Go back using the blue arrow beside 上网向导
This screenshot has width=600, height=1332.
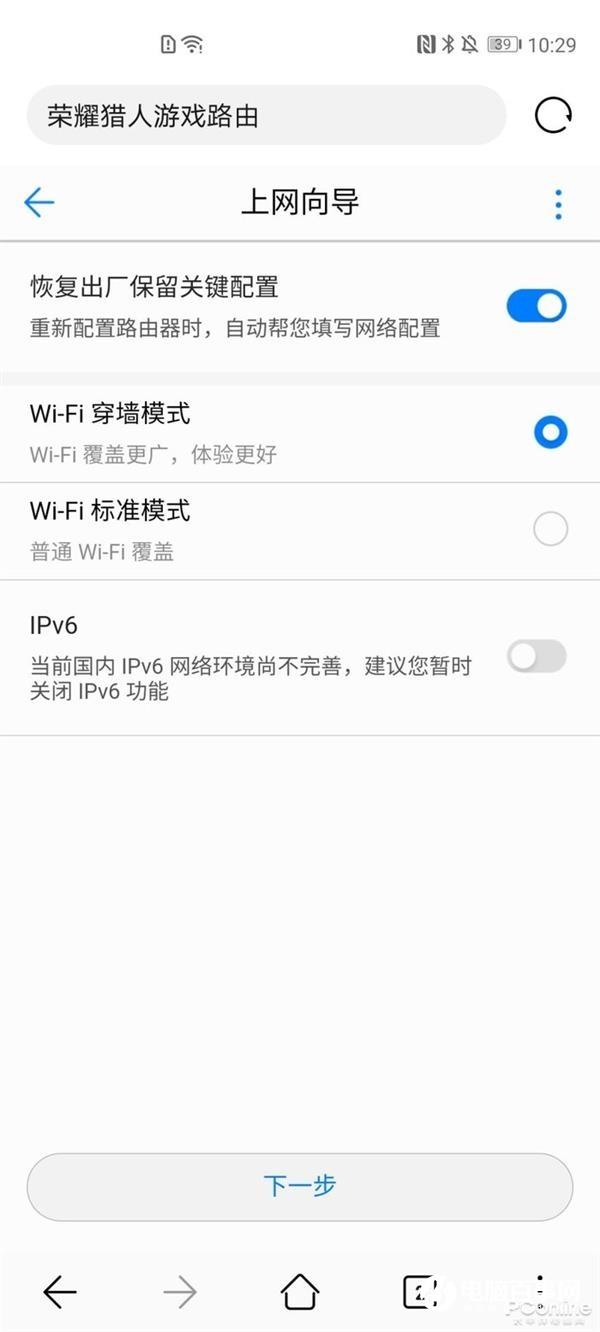(x=39, y=203)
